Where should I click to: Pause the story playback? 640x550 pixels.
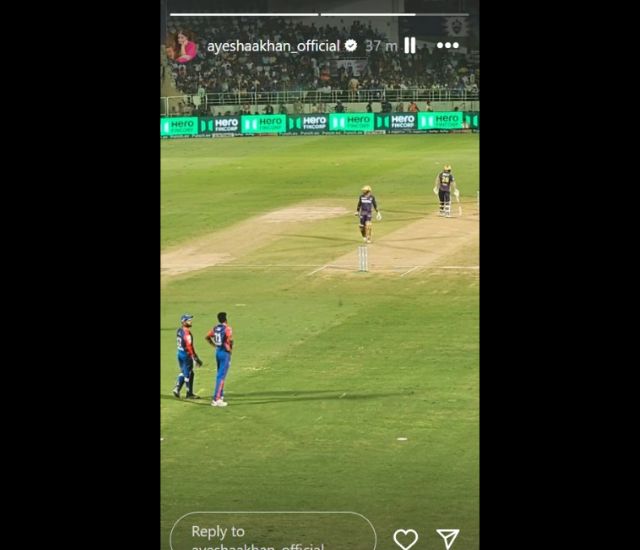[410, 46]
